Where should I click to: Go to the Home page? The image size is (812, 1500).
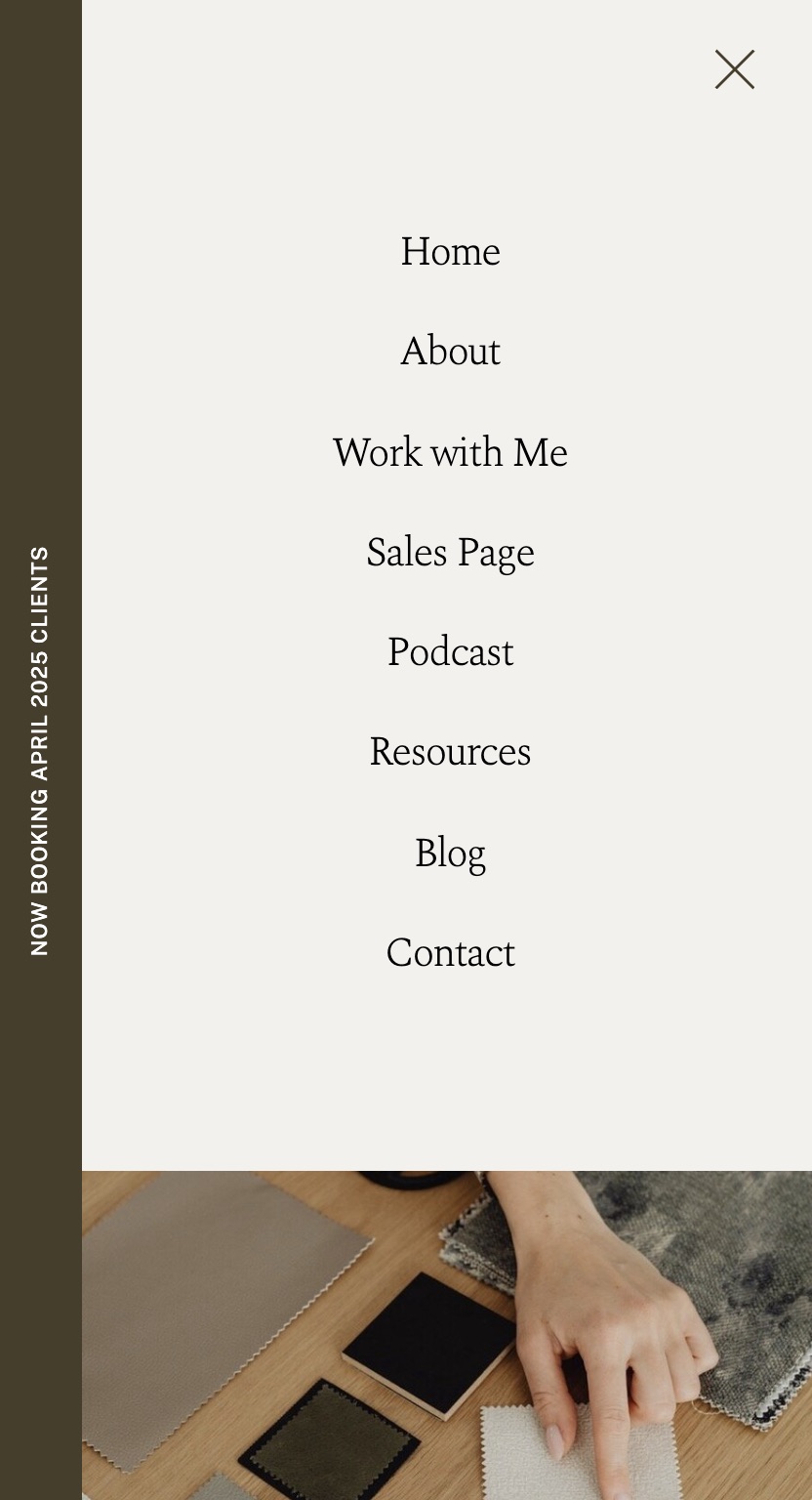coord(450,251)
